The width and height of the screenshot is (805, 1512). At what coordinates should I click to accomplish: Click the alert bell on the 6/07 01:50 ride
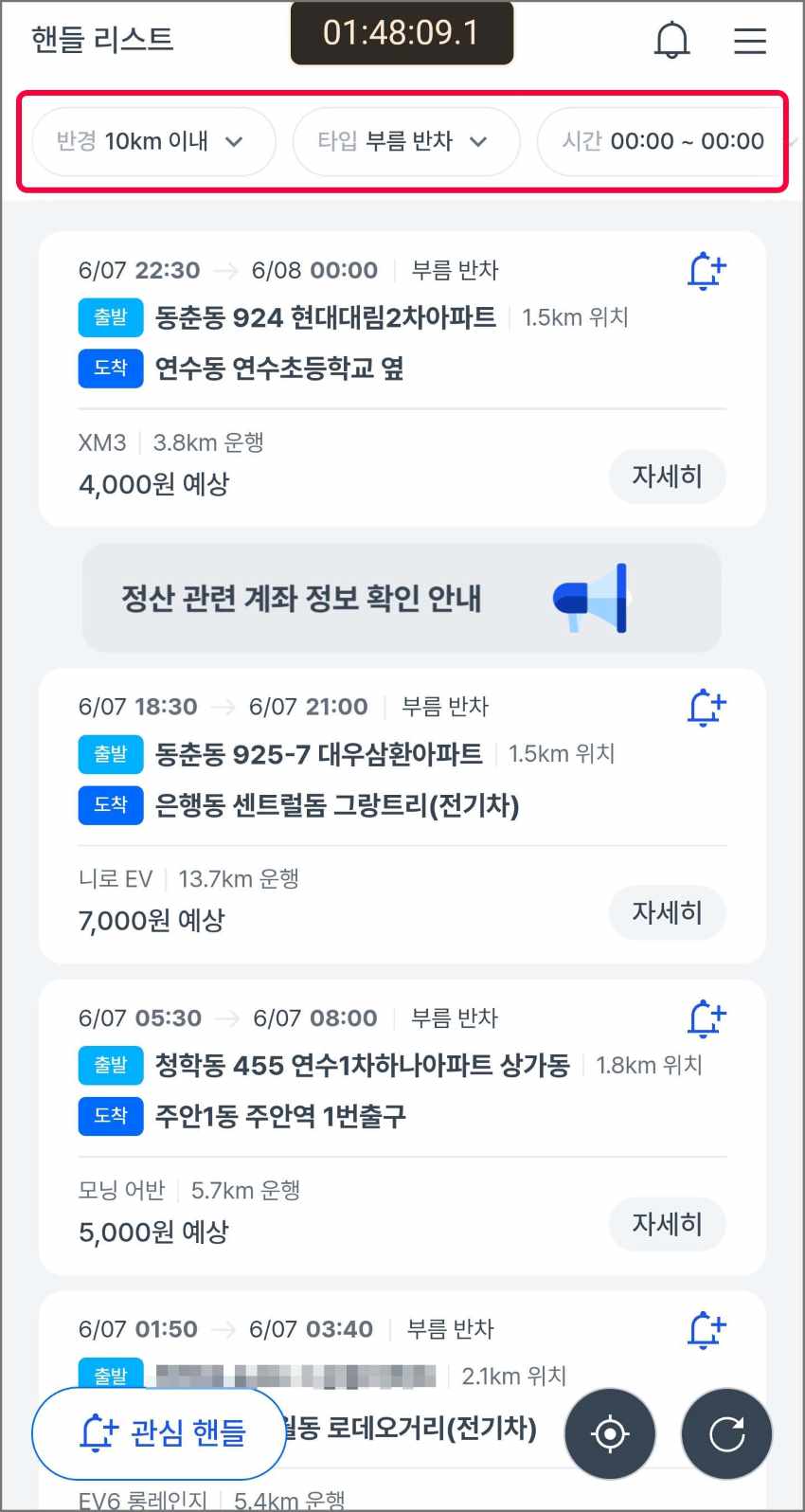point(706,1330)
